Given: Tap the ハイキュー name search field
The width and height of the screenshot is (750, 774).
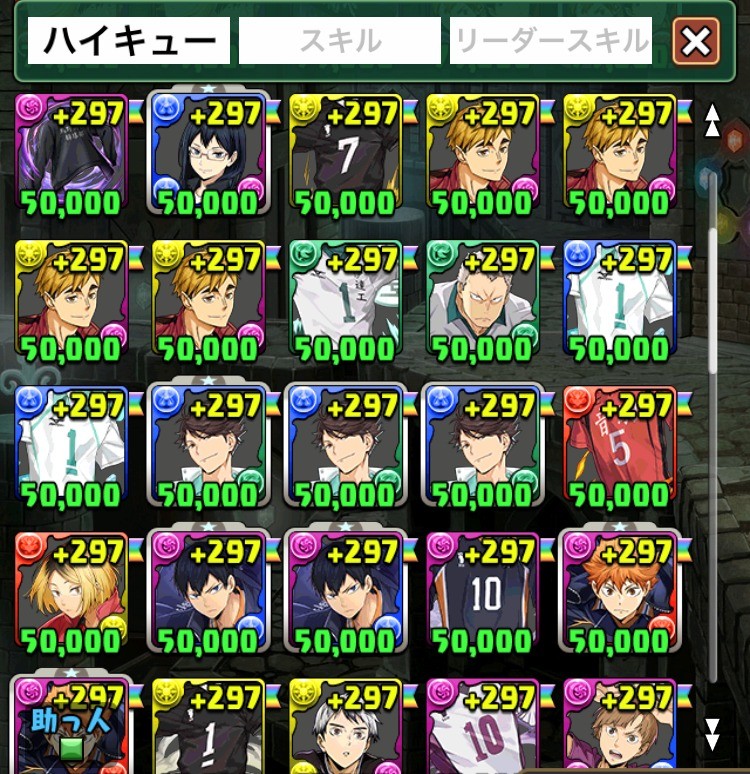Looking at the screenshot, I should (x=128, y=41).
